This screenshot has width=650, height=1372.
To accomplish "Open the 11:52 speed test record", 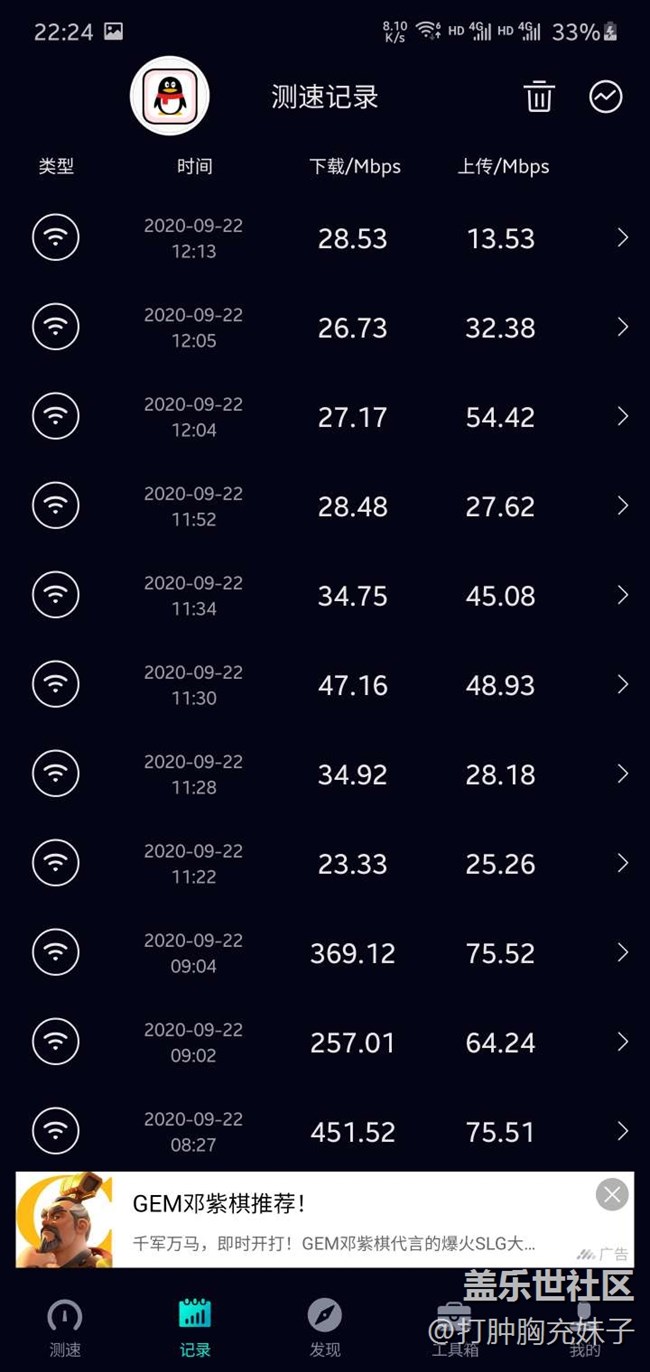I will (x=325, y=506).
